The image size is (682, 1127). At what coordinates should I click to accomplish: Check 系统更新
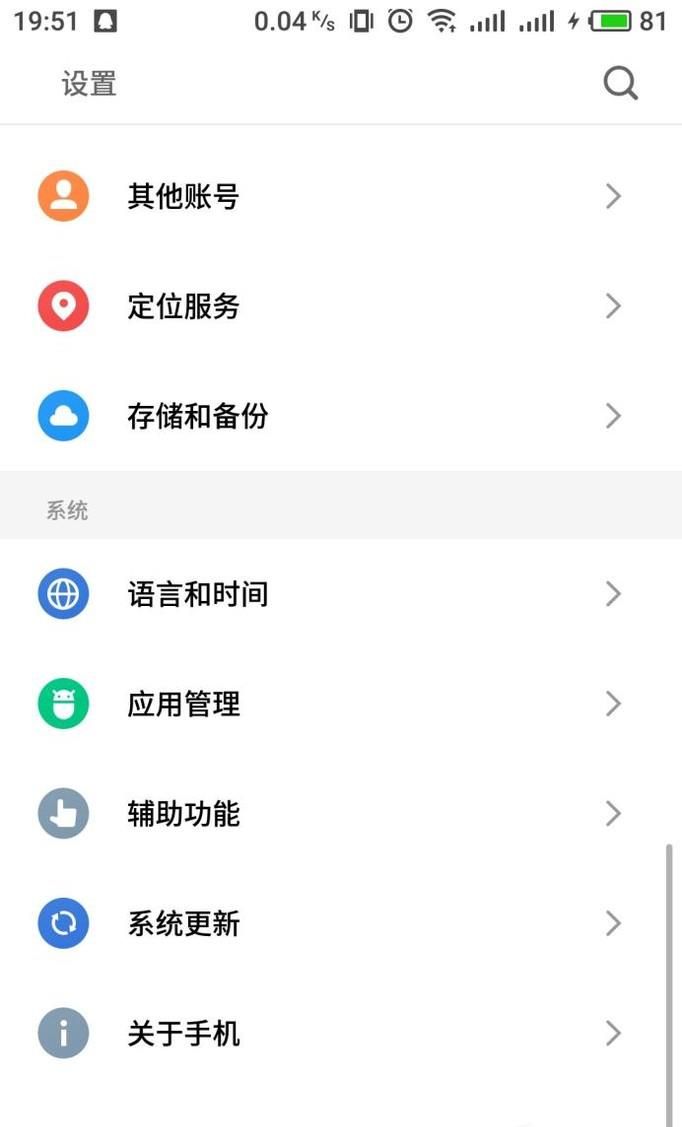183,924
